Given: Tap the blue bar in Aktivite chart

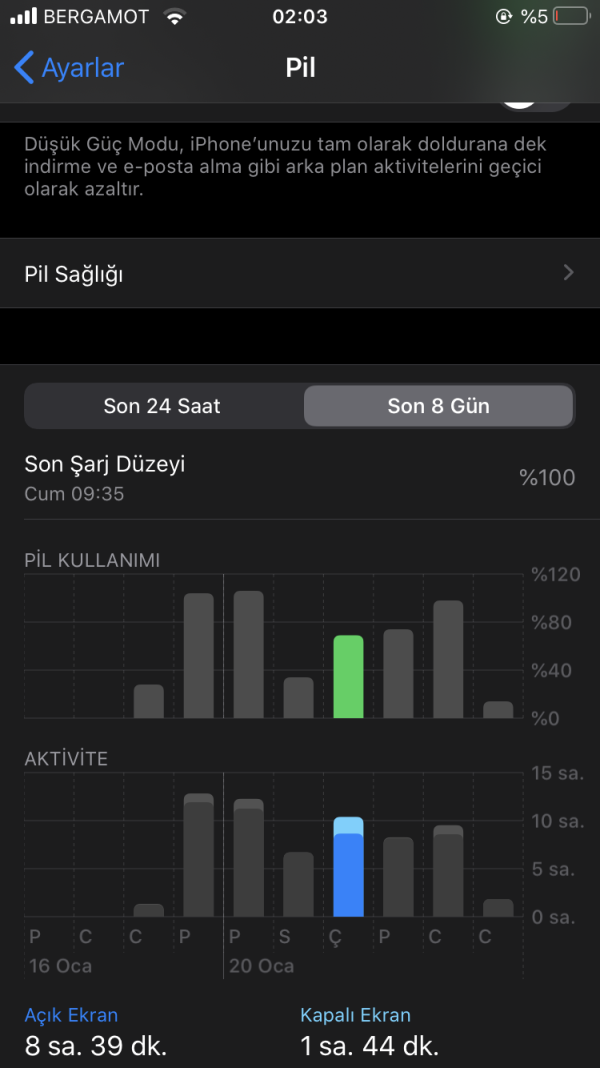Looking at the screenshot, I should (348, 868).
